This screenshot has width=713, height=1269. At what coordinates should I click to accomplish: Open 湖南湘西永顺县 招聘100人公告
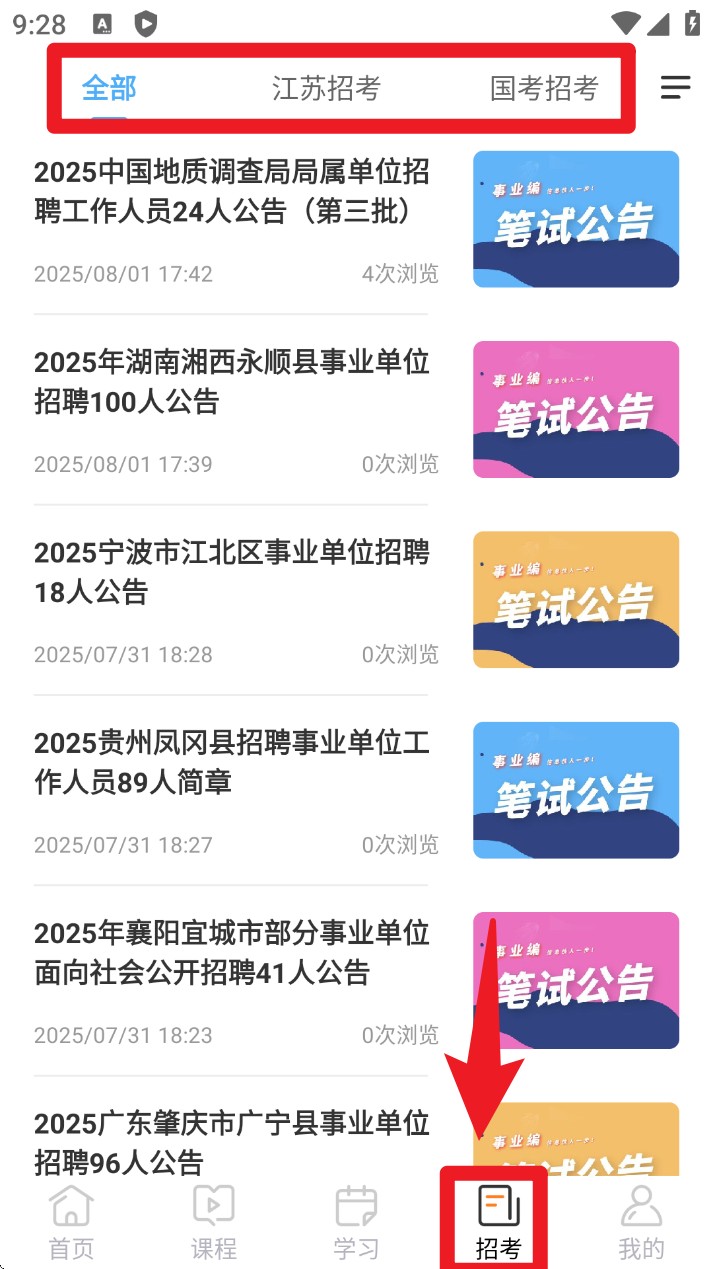(x=232, y=382)
